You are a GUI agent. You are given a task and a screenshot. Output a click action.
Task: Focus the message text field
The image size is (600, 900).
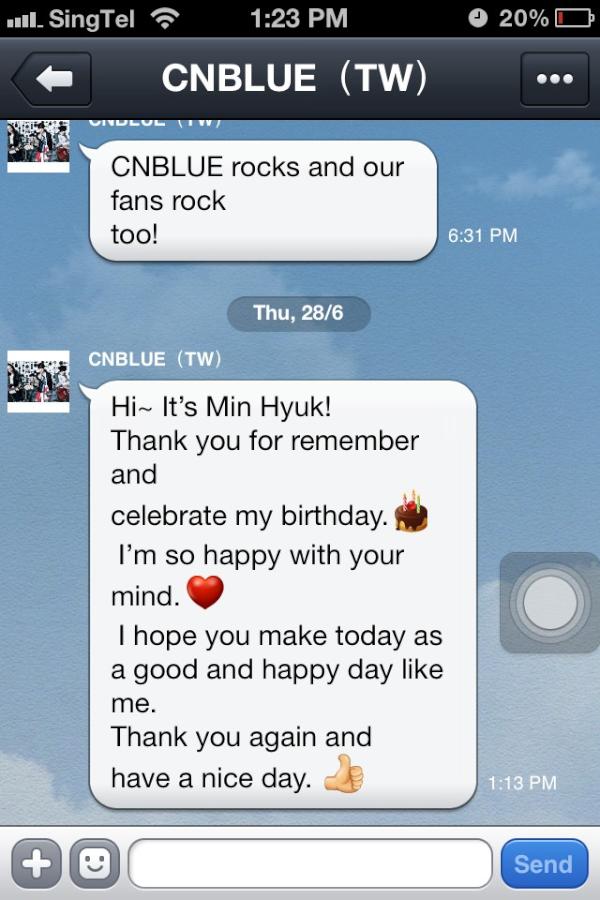pyautogui.click(x=310, y=864)
